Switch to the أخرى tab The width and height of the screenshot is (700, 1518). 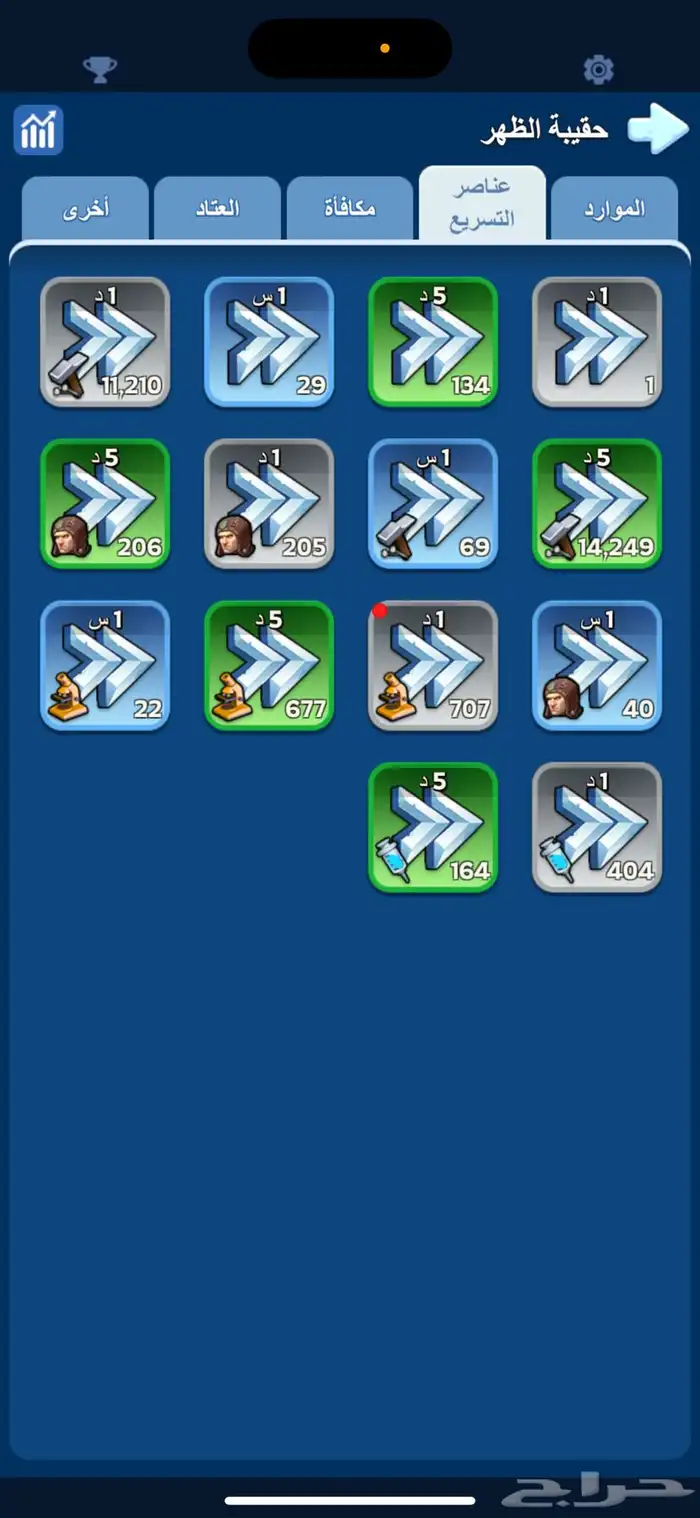85,209
